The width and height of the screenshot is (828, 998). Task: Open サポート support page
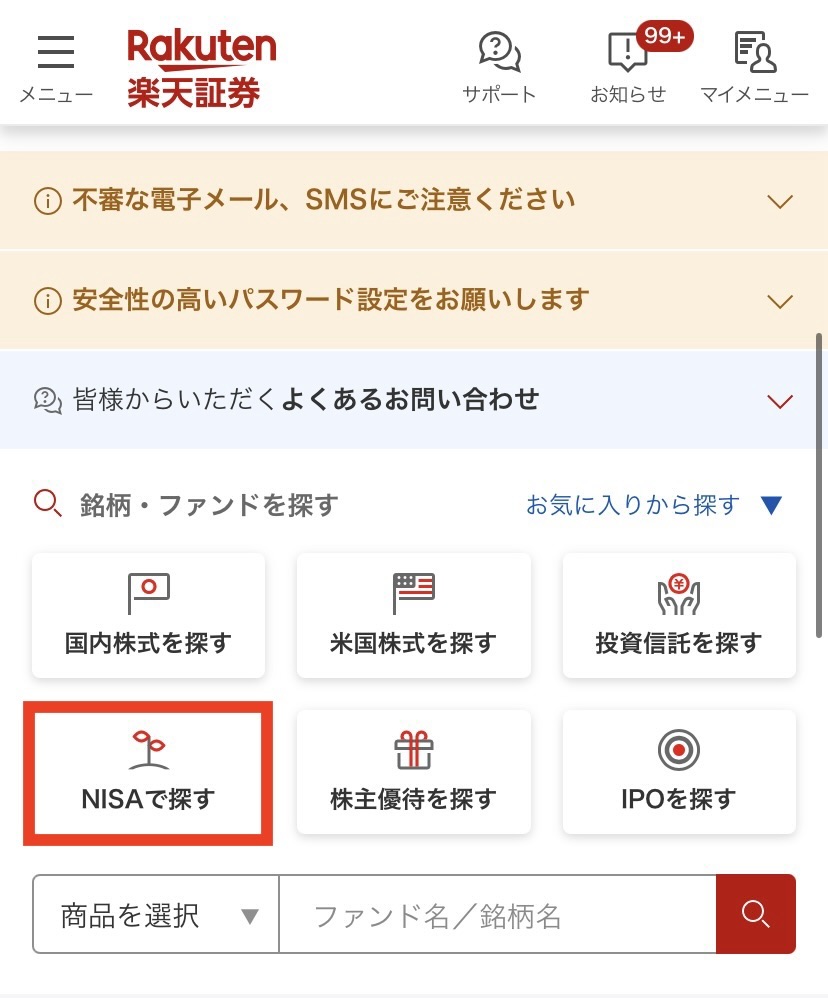click(499, 66)
